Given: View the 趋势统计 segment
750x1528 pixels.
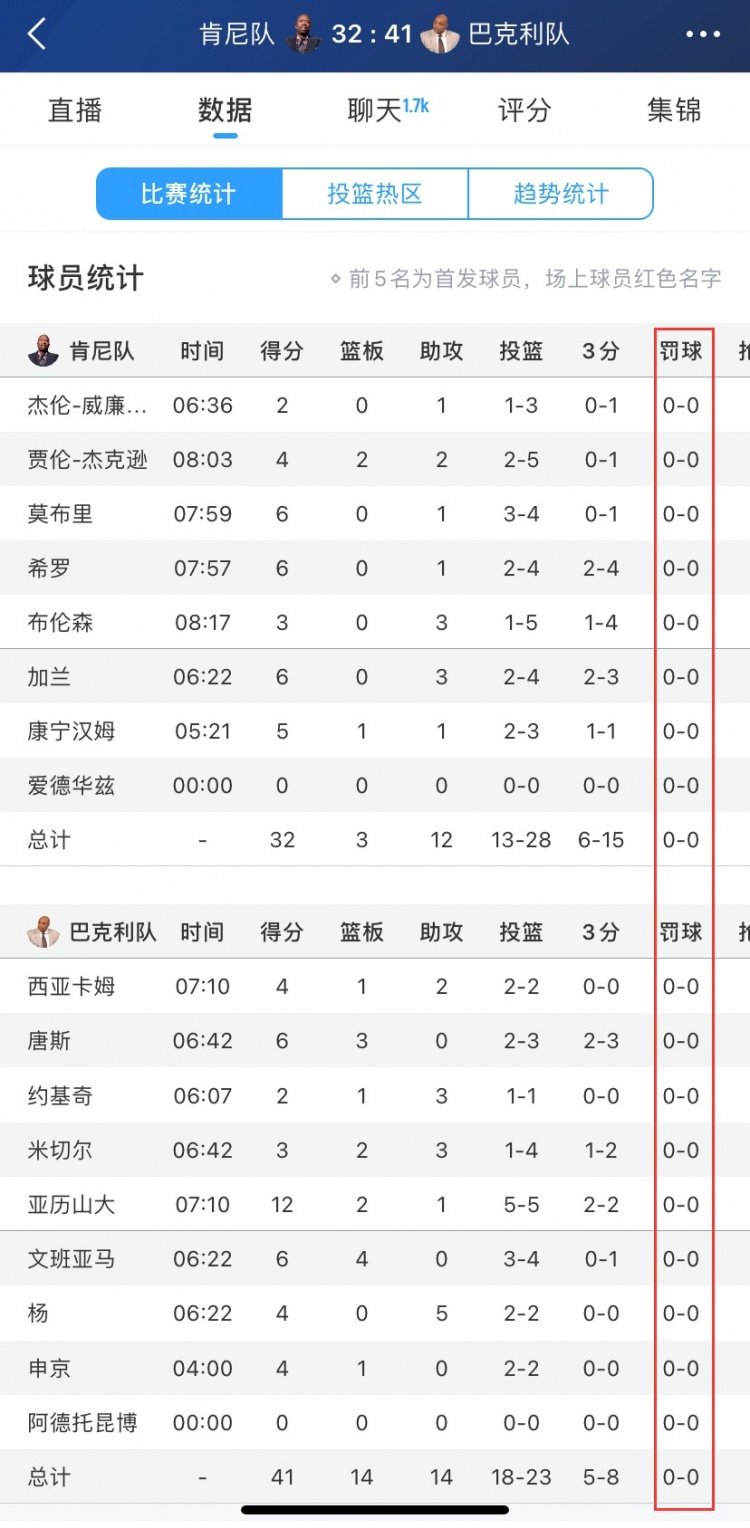Looking at the screenshot, I should (x=560, y=194).
